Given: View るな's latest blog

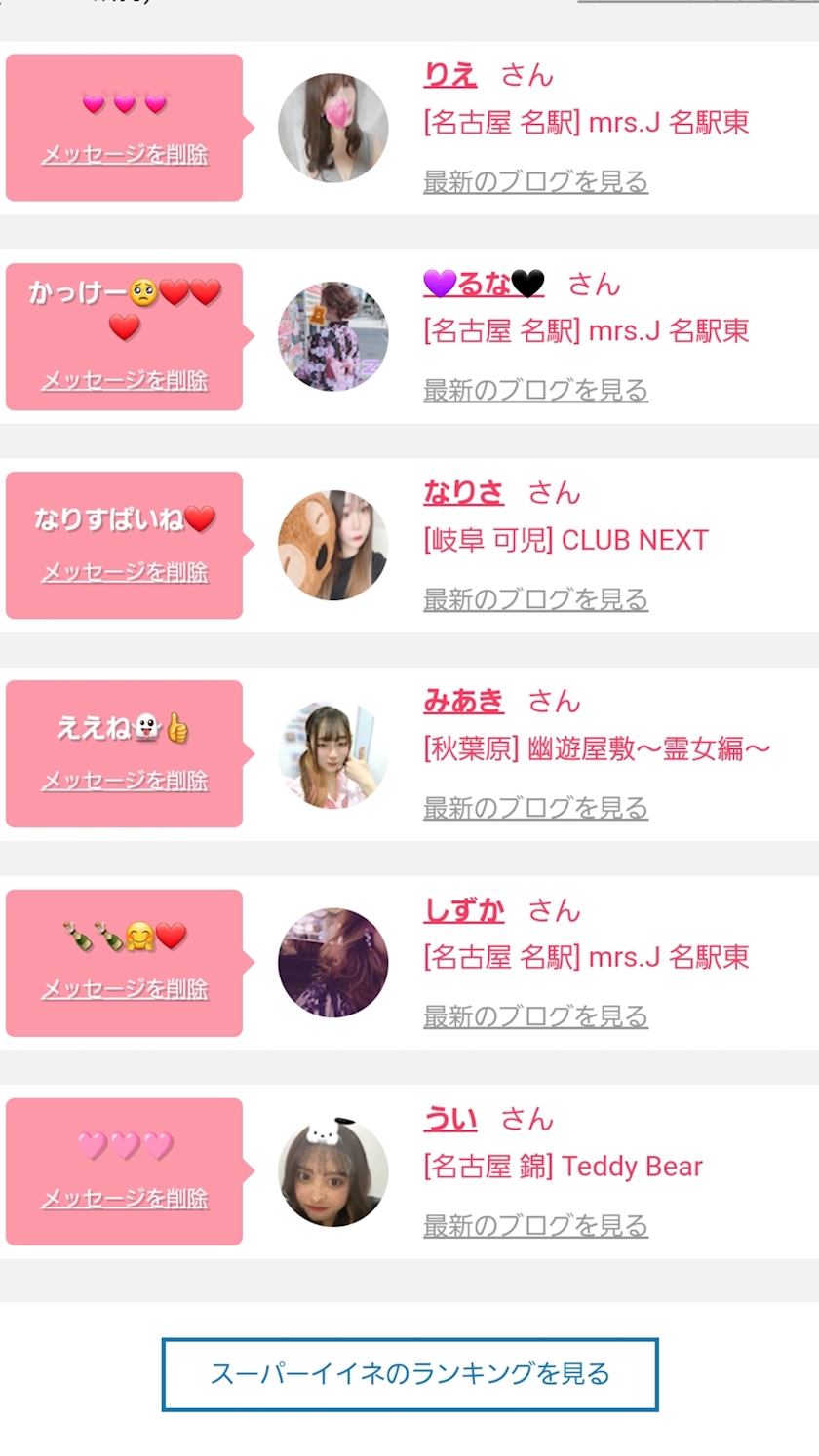Looking at the screenshot, I should click(x=535, y=390).
